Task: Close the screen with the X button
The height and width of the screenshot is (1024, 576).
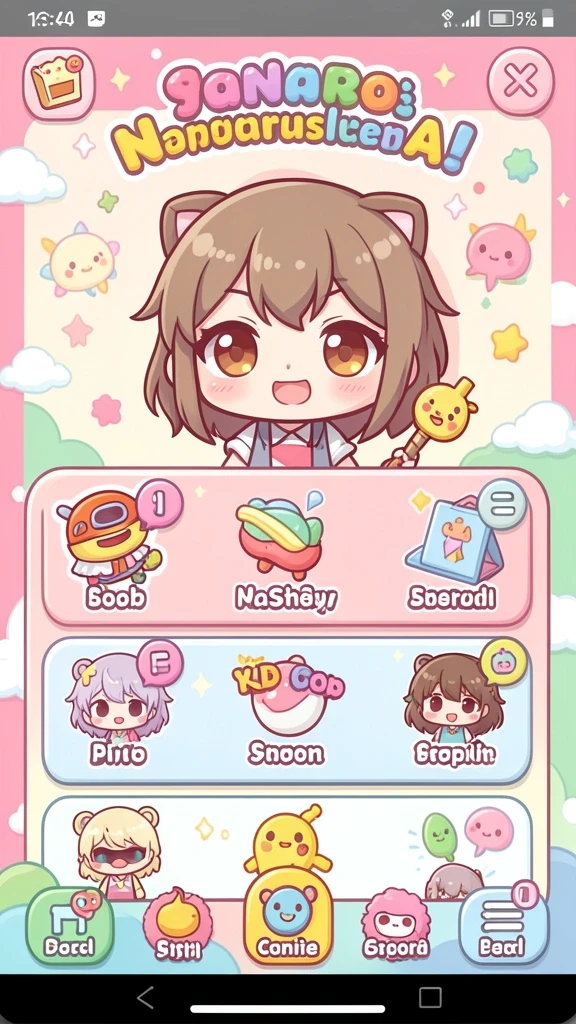Action: point(520,82)
